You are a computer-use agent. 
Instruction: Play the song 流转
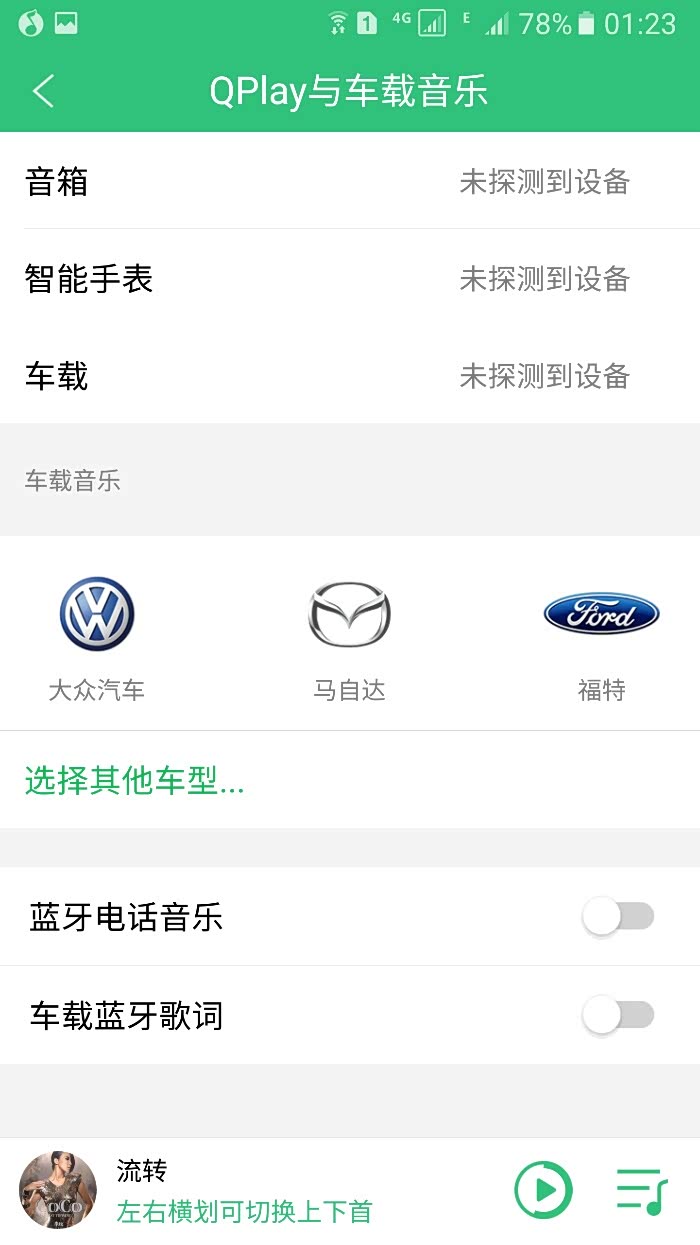click(x=543, y=1190)
